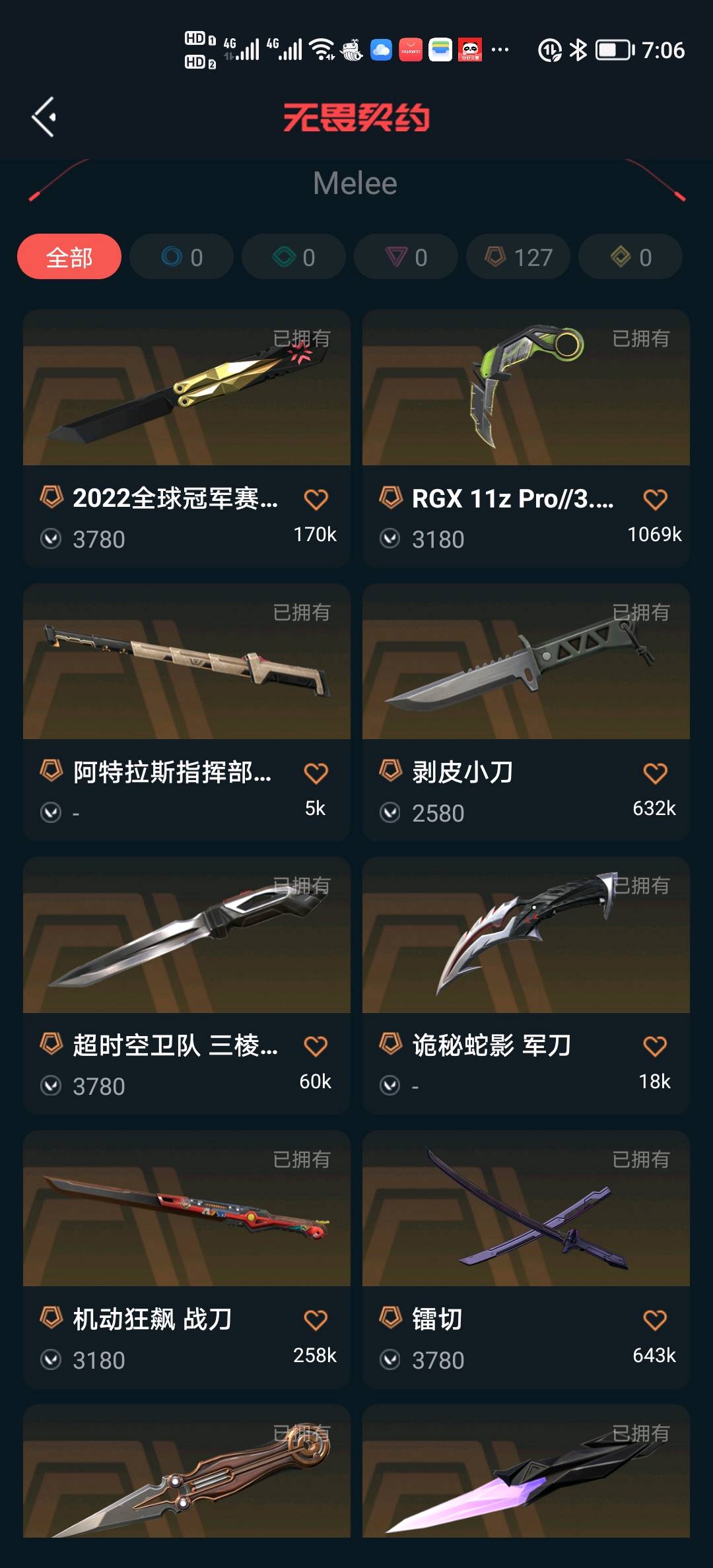Favorite the 镭切 skin
Viewport: 713px width, 1568px height.
click(655, 1320)
